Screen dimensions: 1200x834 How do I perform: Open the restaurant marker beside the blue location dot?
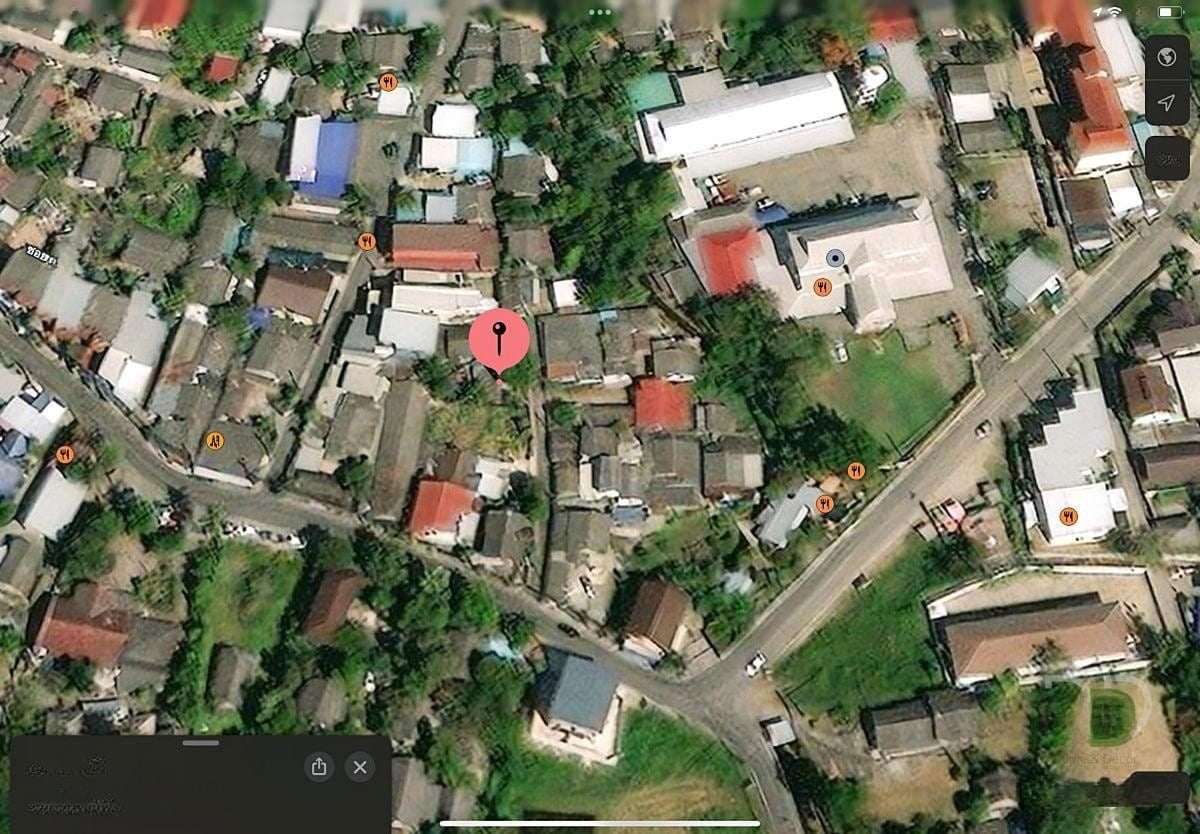(822, 287)
